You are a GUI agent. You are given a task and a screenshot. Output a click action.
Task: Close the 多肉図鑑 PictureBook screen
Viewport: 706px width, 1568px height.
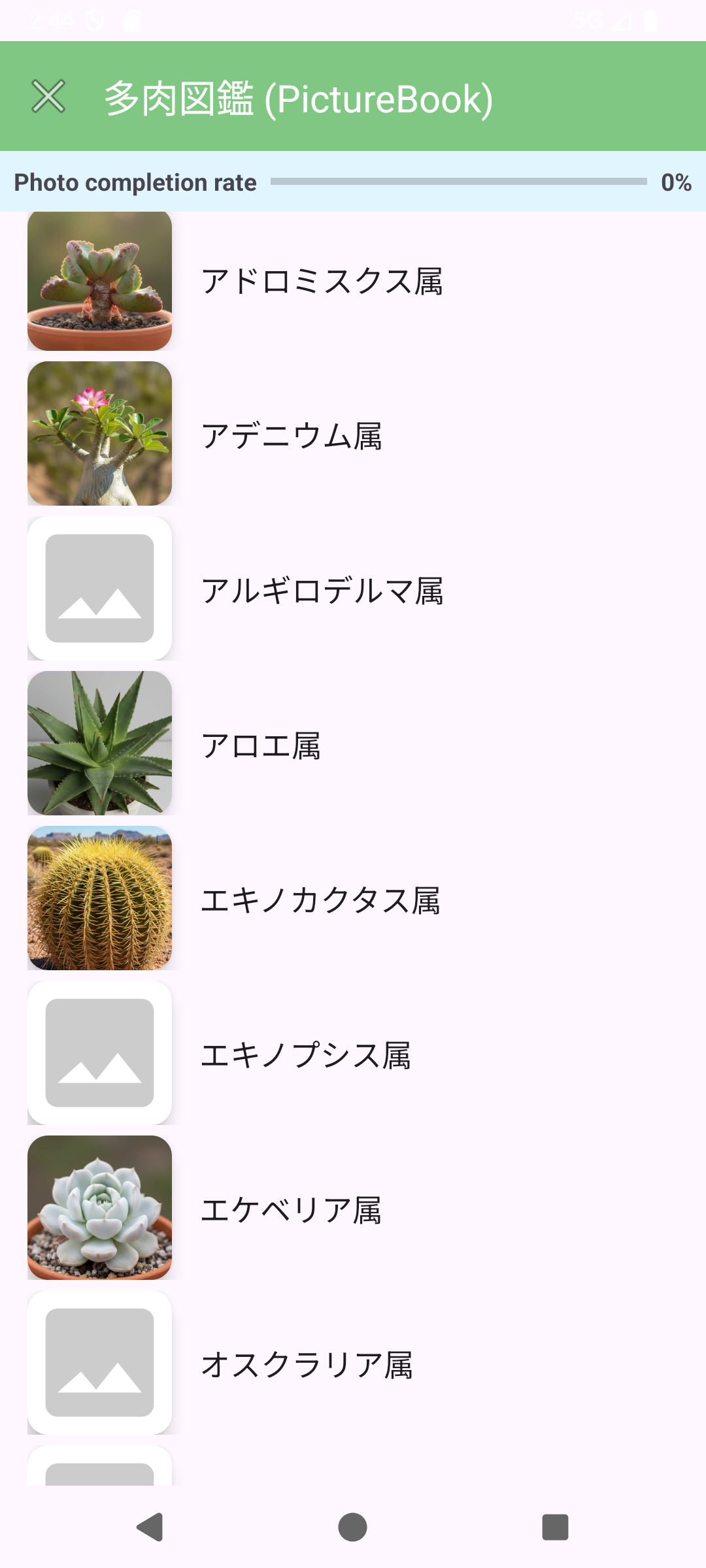tap(48, 97)
